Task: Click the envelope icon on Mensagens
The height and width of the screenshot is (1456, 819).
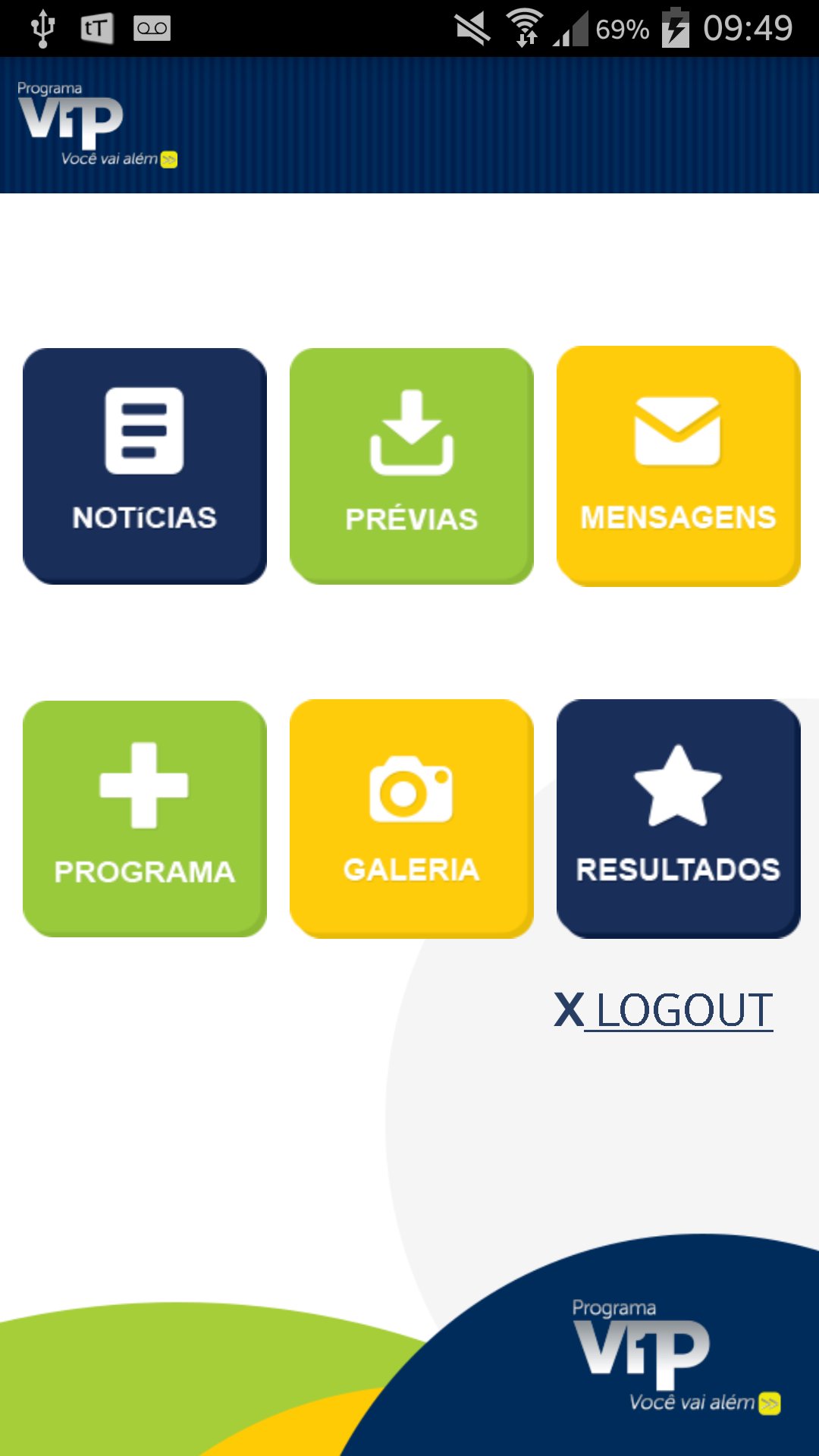Action: [x=678, y=428]
